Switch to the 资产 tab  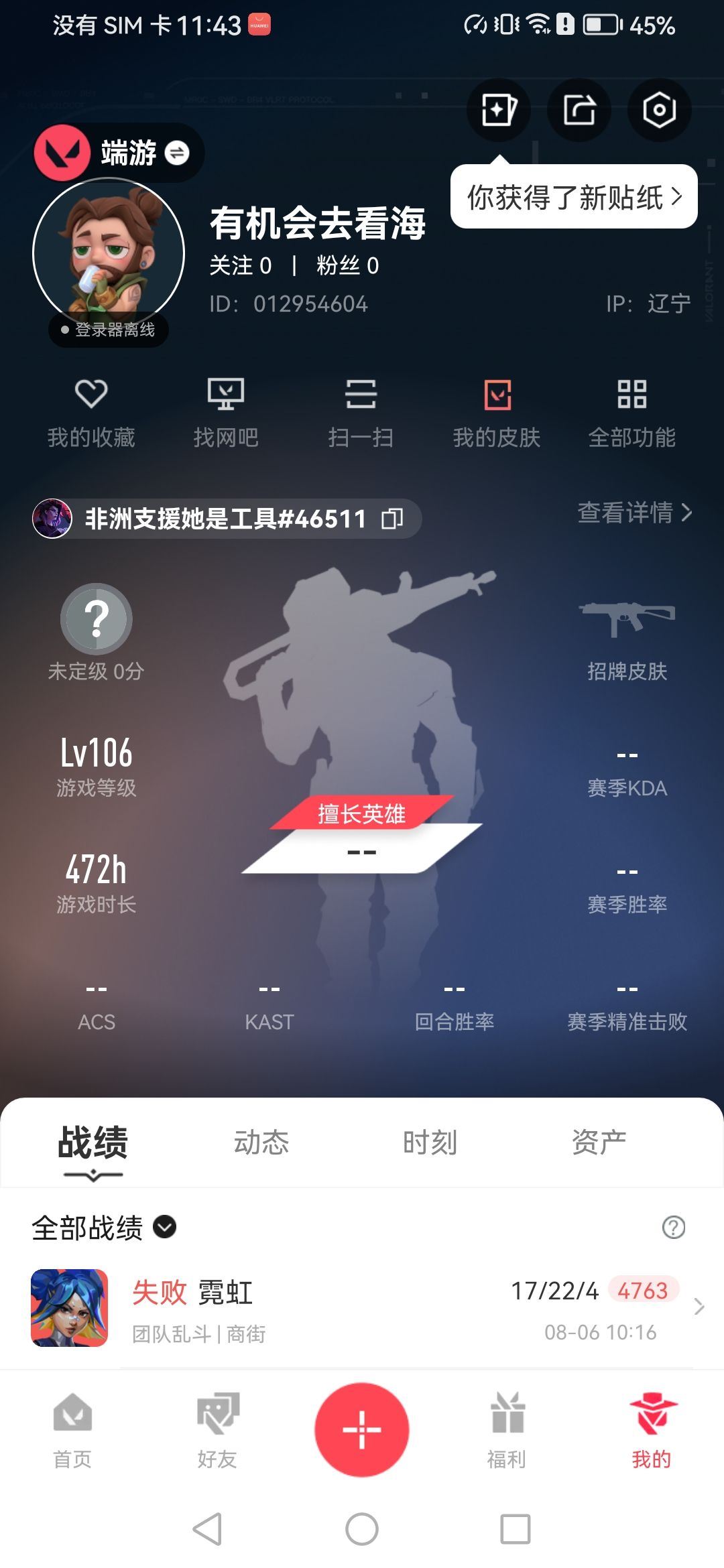coord(599,1142)
